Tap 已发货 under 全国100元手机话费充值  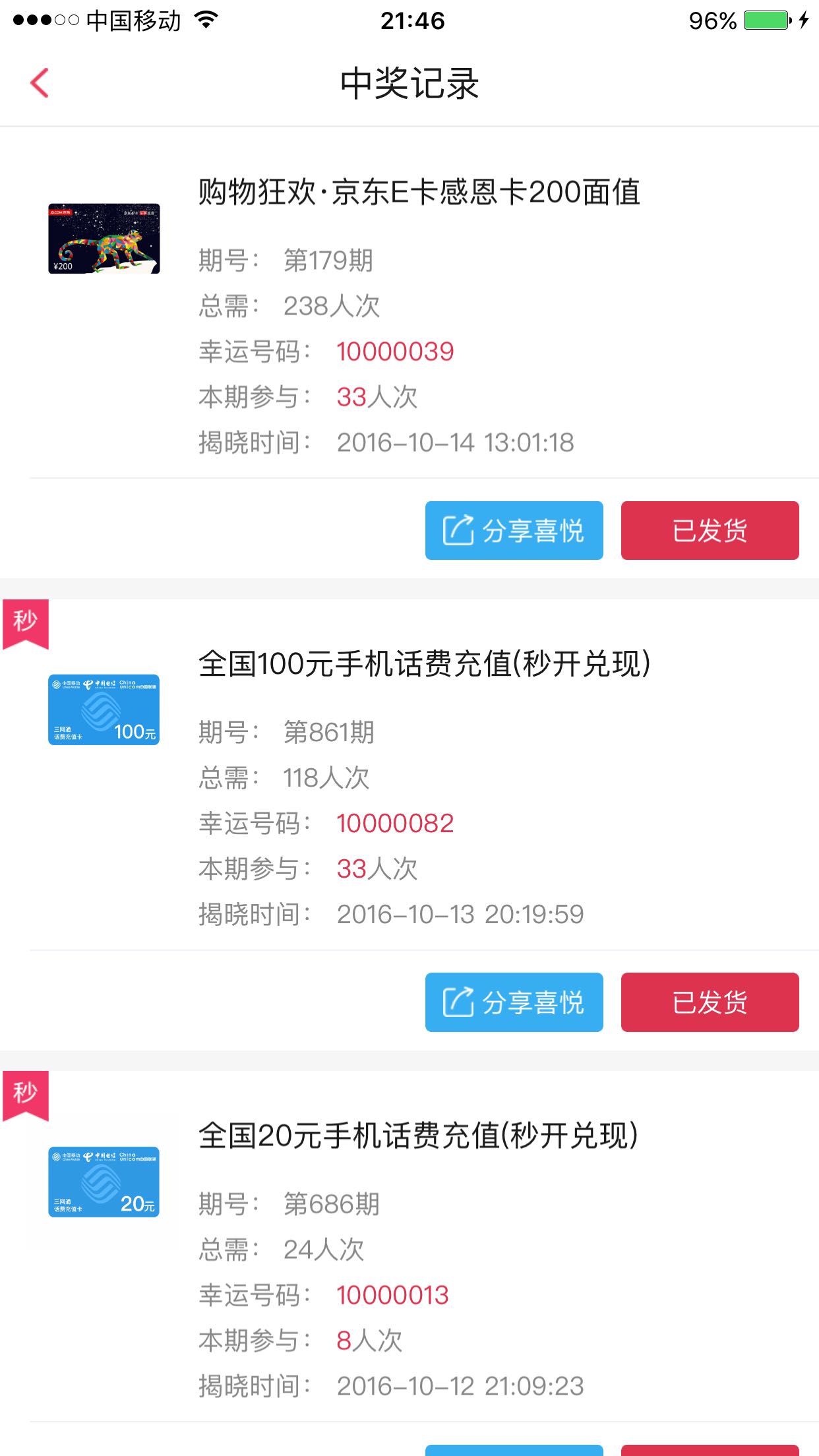[x=710, y=1002]
